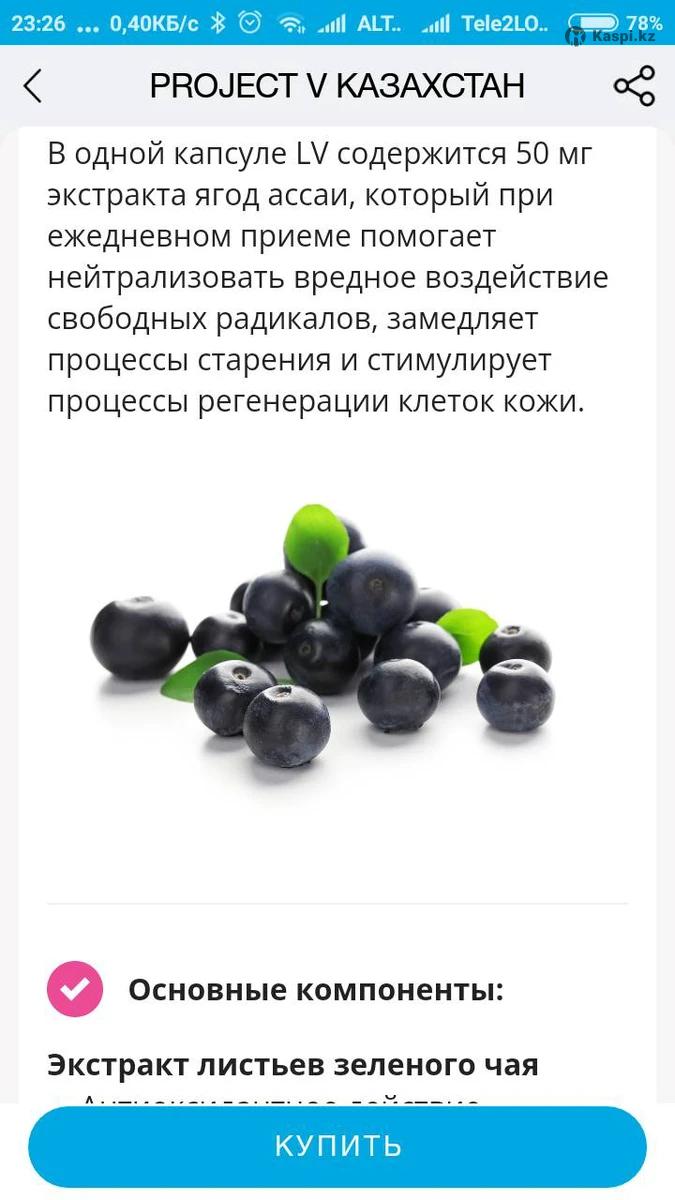Tap the КУПИТЬ button
The image size is (675, 1200).
[338, 1146]
